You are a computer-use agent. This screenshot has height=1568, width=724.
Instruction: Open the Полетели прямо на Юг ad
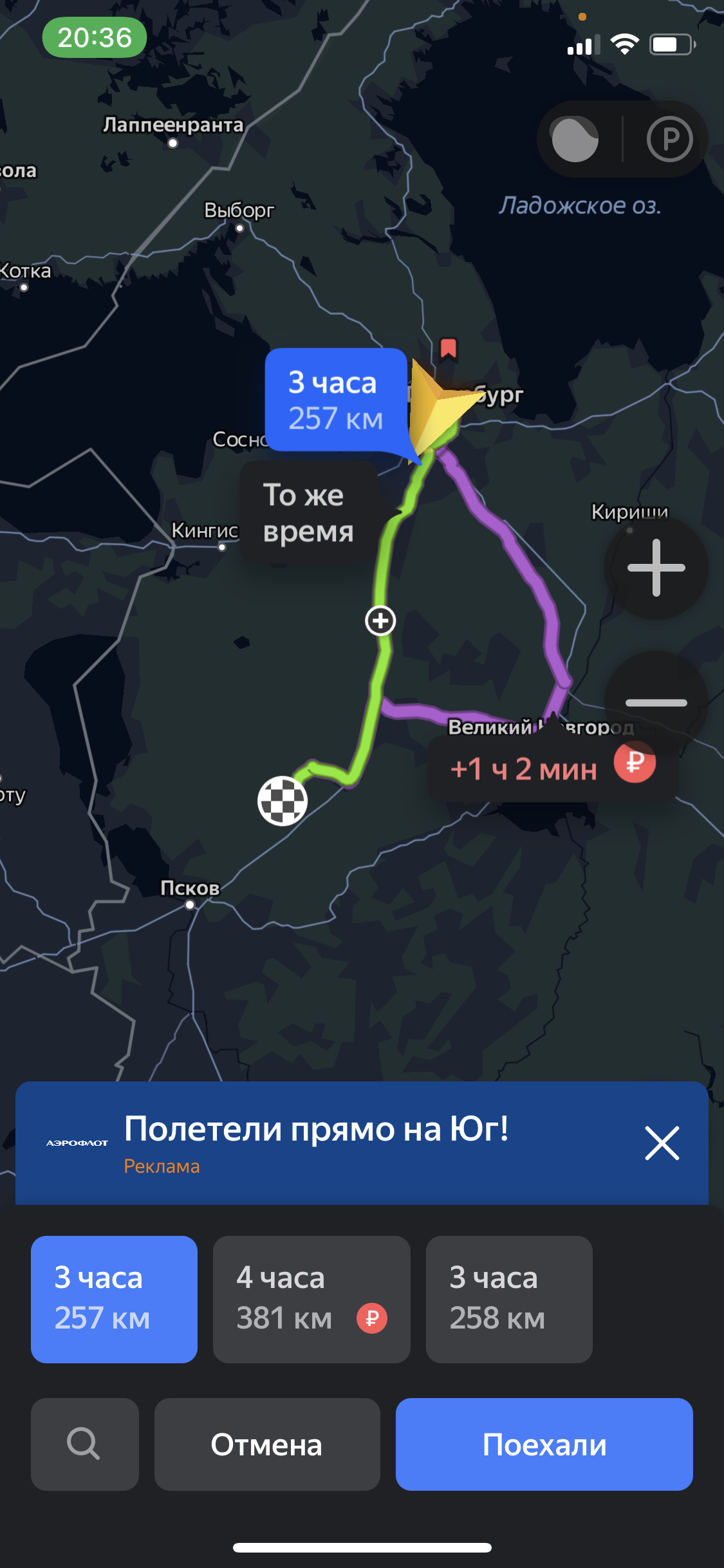tap(315, 1142)
